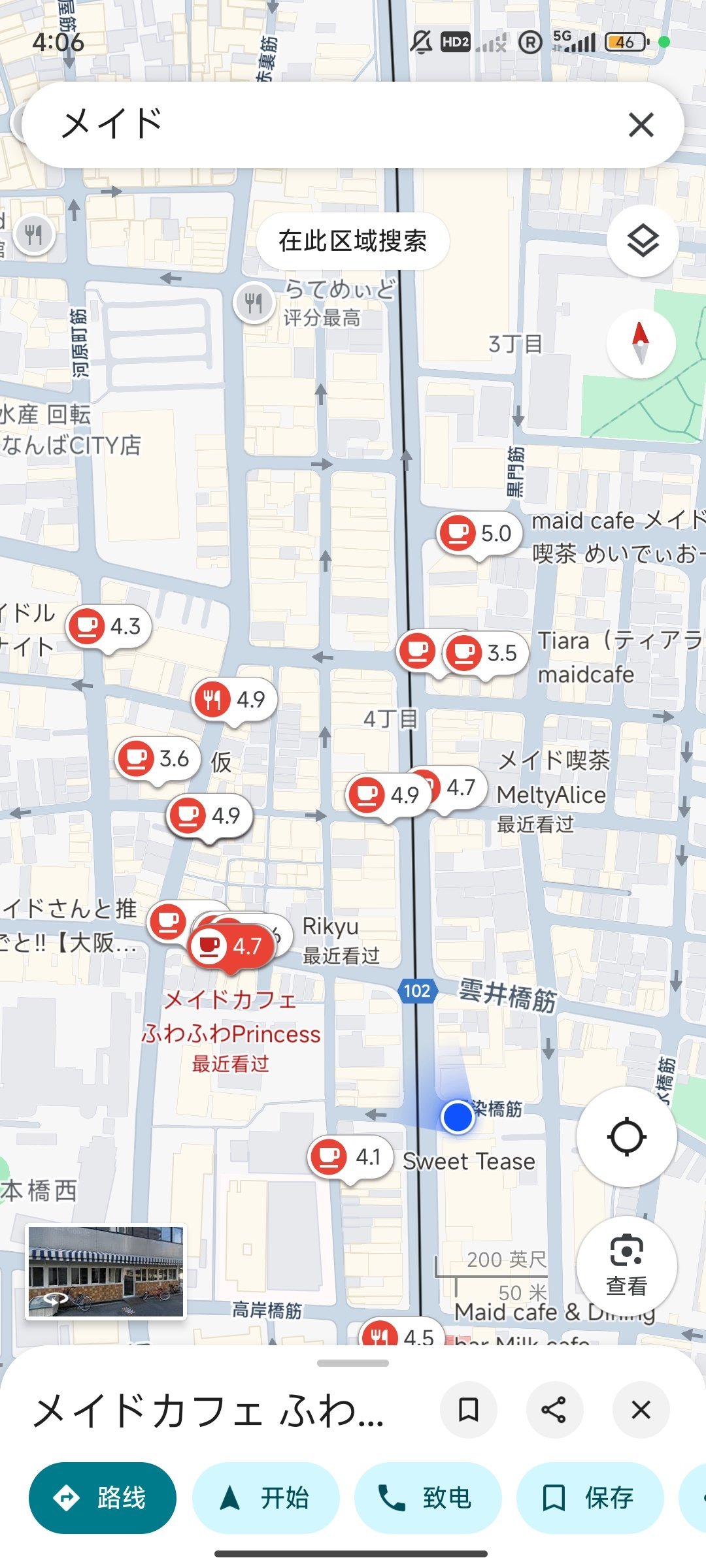Clear the メイド search query
The width and height of the screenshot is (706, 1568).
(x=641, y=125)
